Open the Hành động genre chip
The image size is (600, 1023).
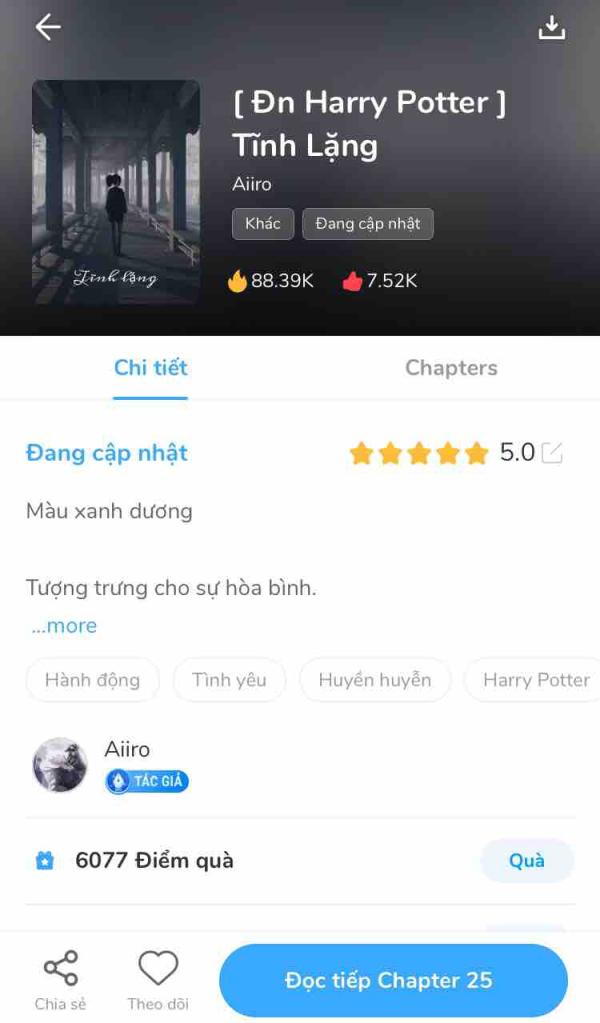point(93,680)
